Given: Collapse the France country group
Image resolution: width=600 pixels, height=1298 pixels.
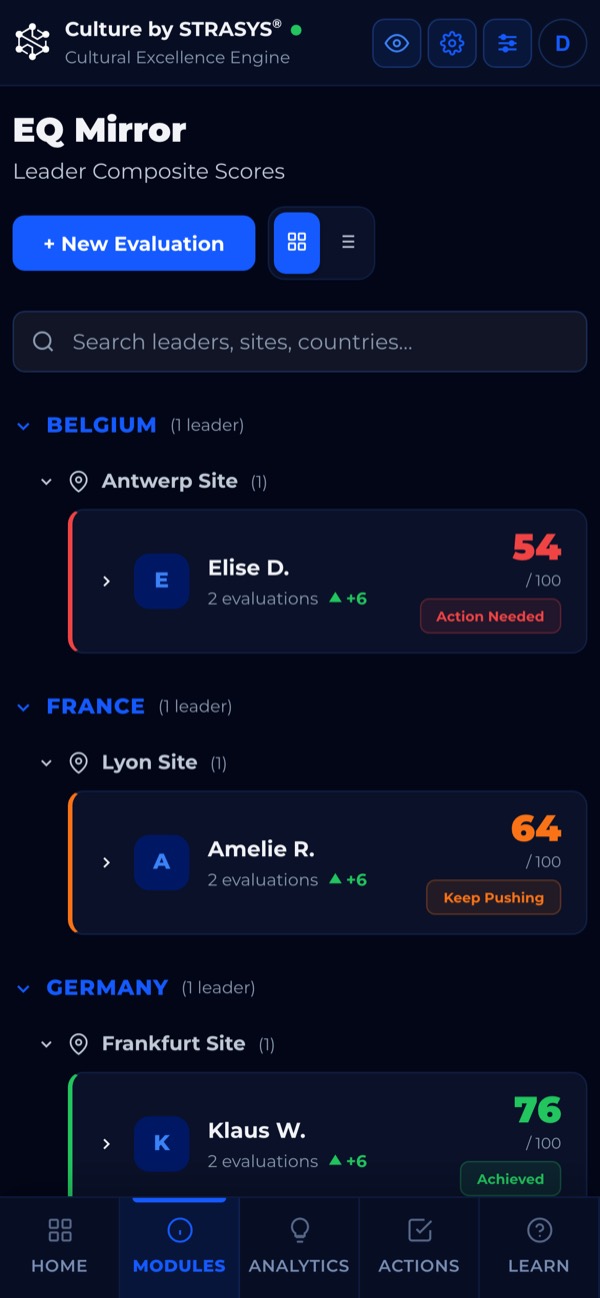Looking at the screenshot, I should pos(24,707).
